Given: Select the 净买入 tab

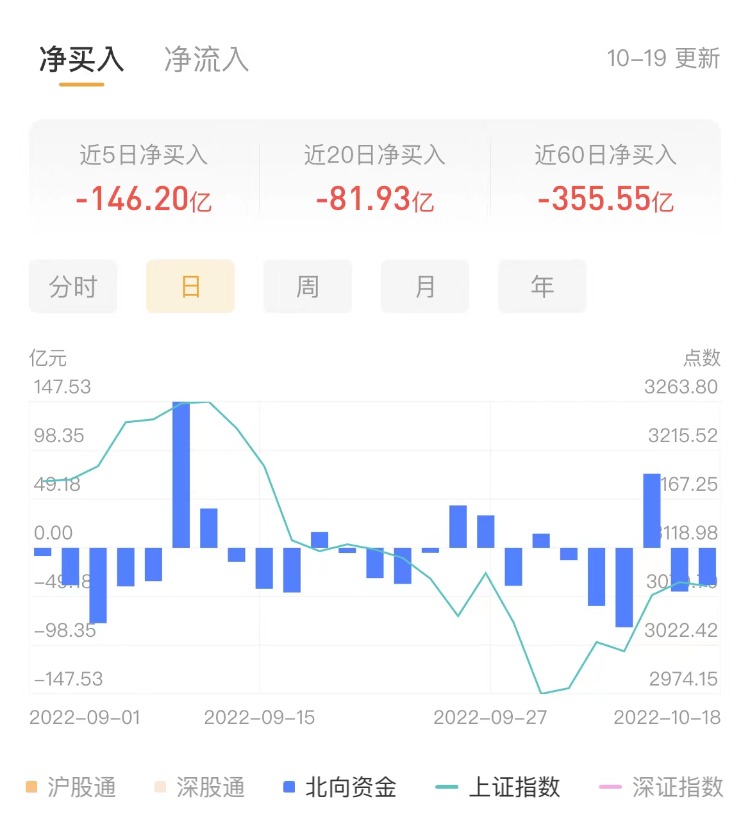Looking at the screenshot, I should click(x=81, y=59).
